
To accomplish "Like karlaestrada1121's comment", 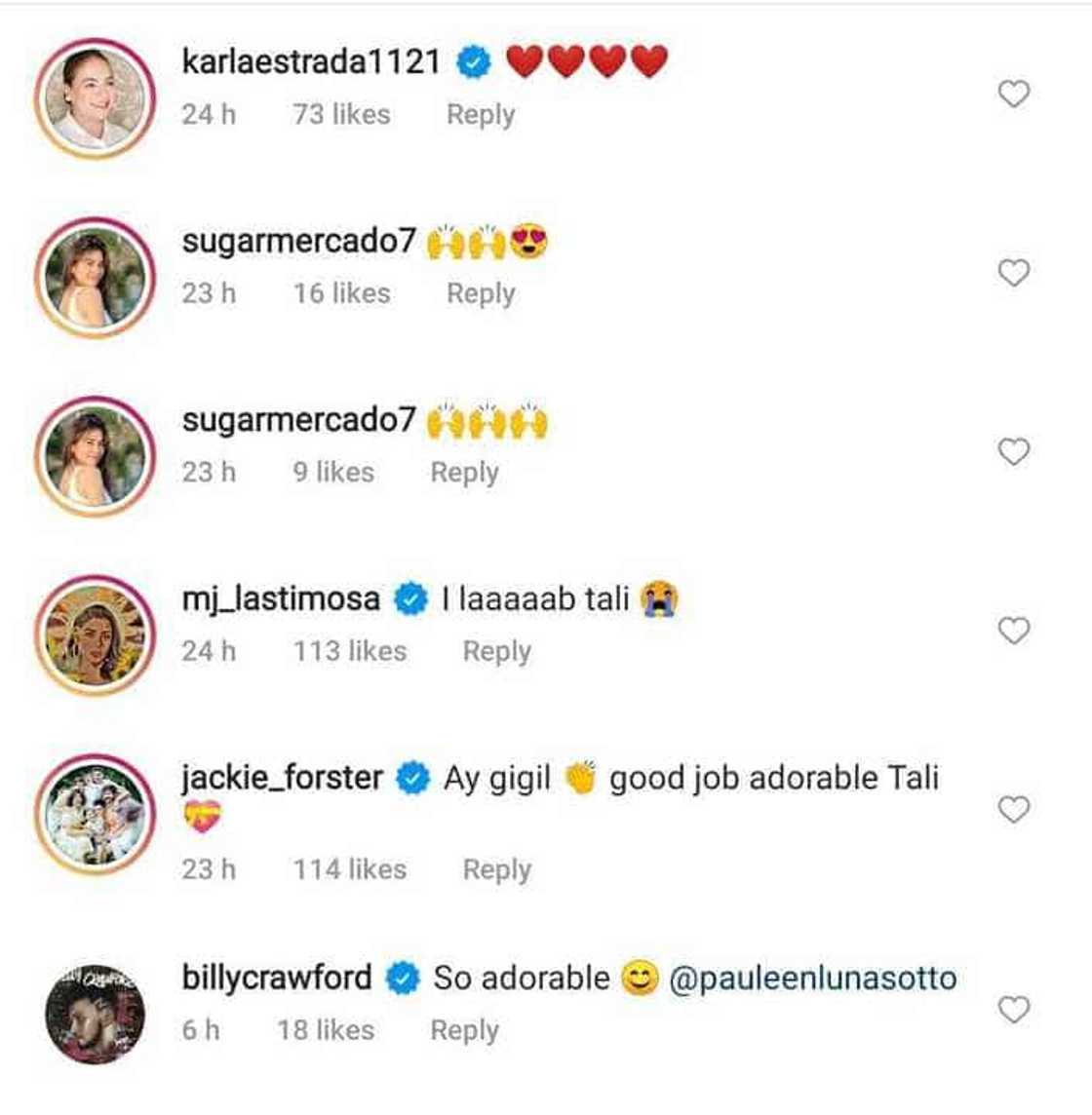I will coord(1014,95).
